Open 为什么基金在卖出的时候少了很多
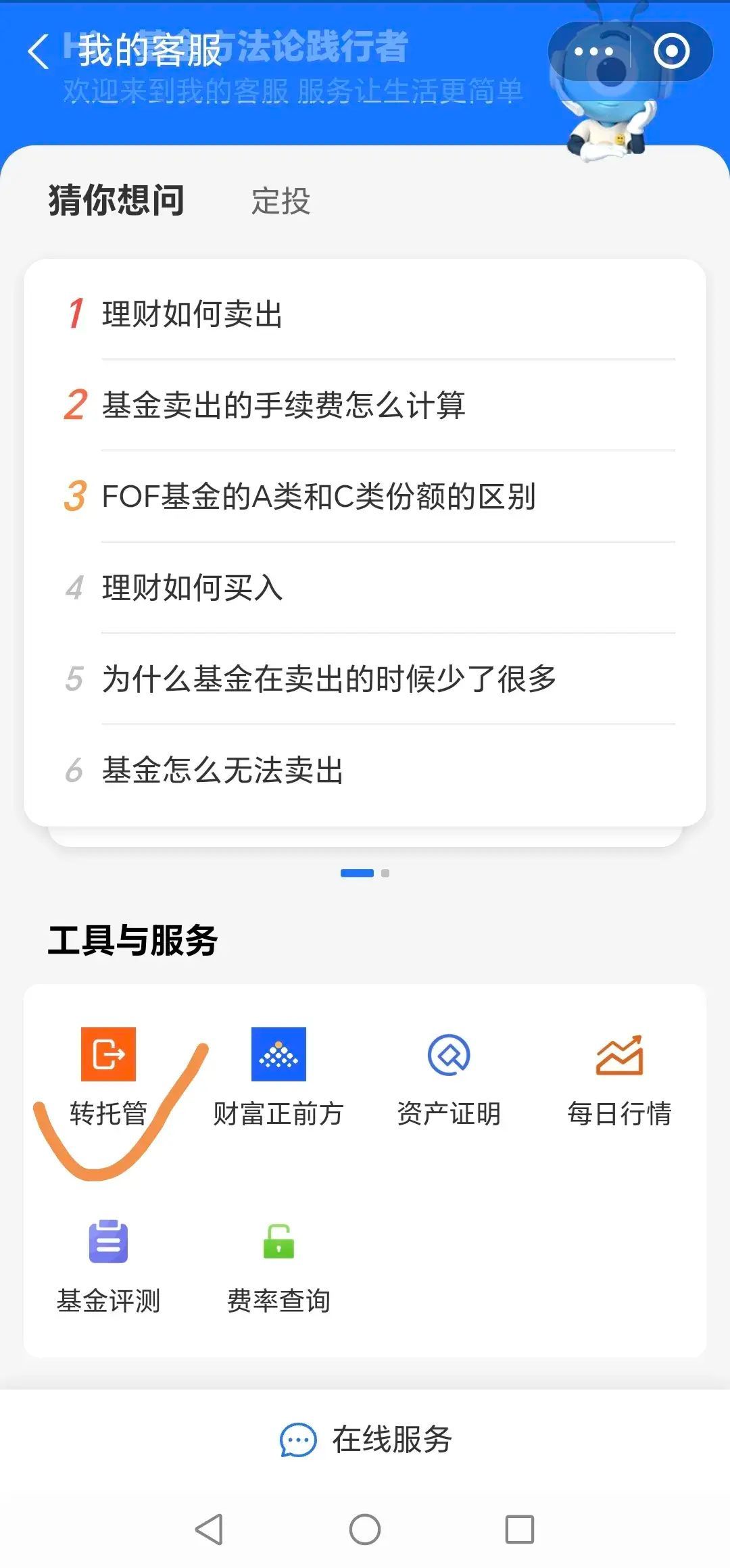 point(328,681)
